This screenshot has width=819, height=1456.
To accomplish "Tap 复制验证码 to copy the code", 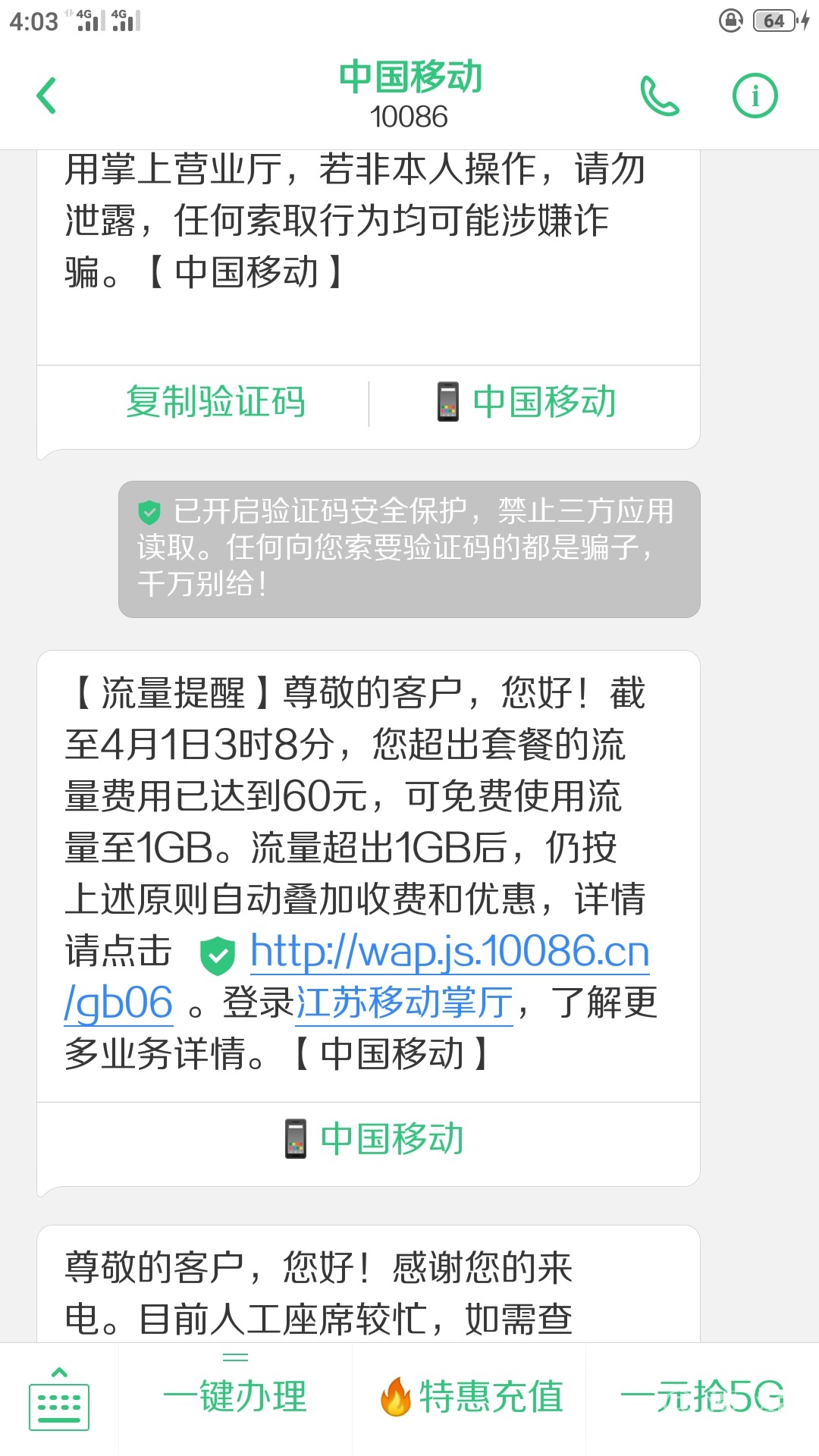I will pyautogui.click(x=216, y=402).
